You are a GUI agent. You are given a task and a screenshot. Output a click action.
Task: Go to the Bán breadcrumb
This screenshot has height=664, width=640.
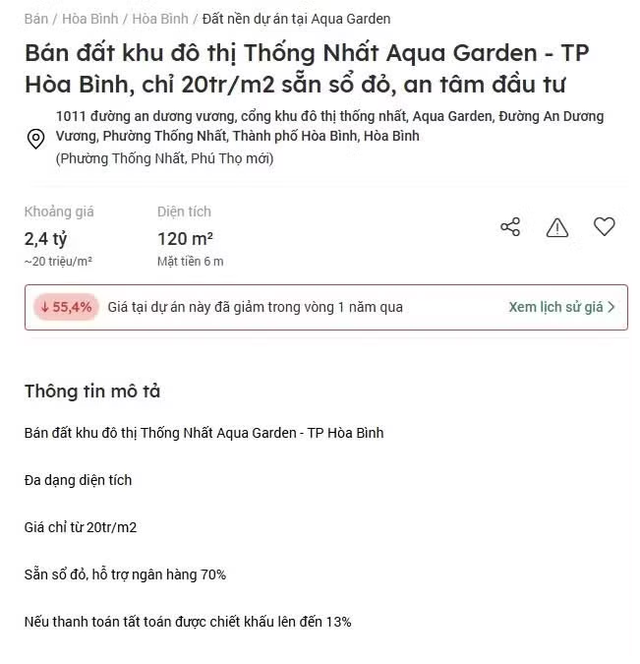[x=36, y=19]
